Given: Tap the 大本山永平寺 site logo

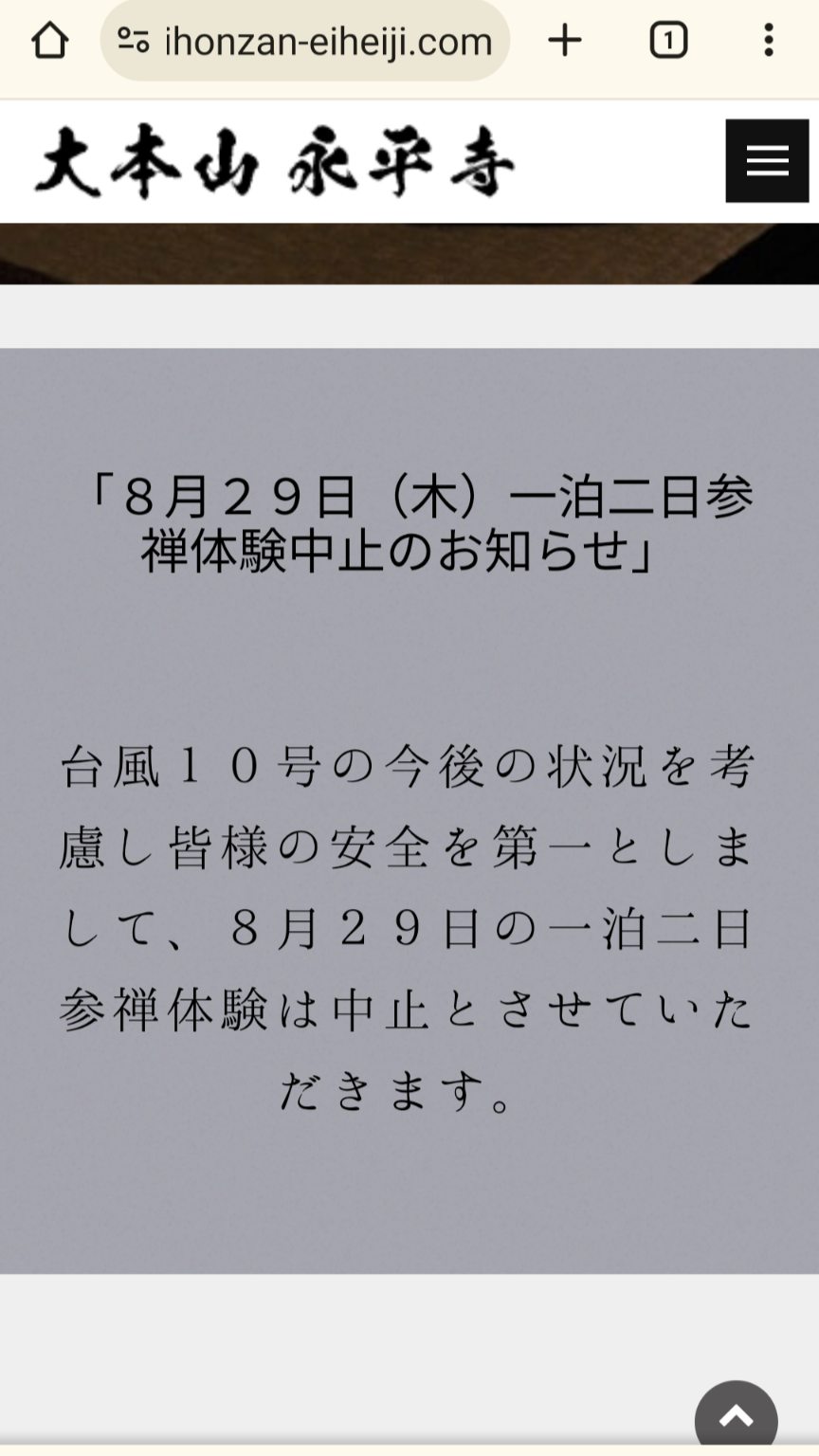Looking at the screenshot, I should tap(275, 162).
